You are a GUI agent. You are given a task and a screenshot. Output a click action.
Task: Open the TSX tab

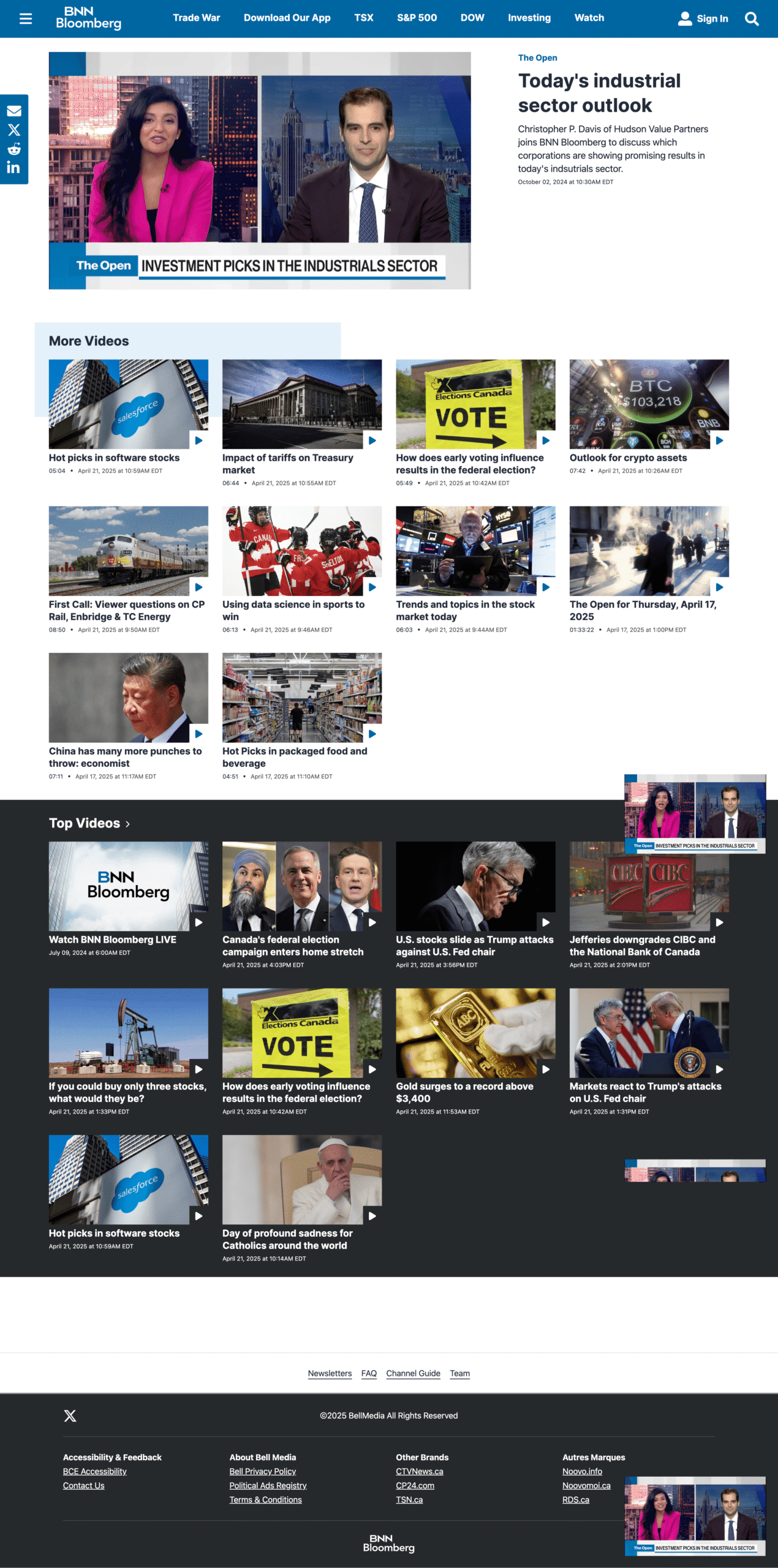click(363, 18)
